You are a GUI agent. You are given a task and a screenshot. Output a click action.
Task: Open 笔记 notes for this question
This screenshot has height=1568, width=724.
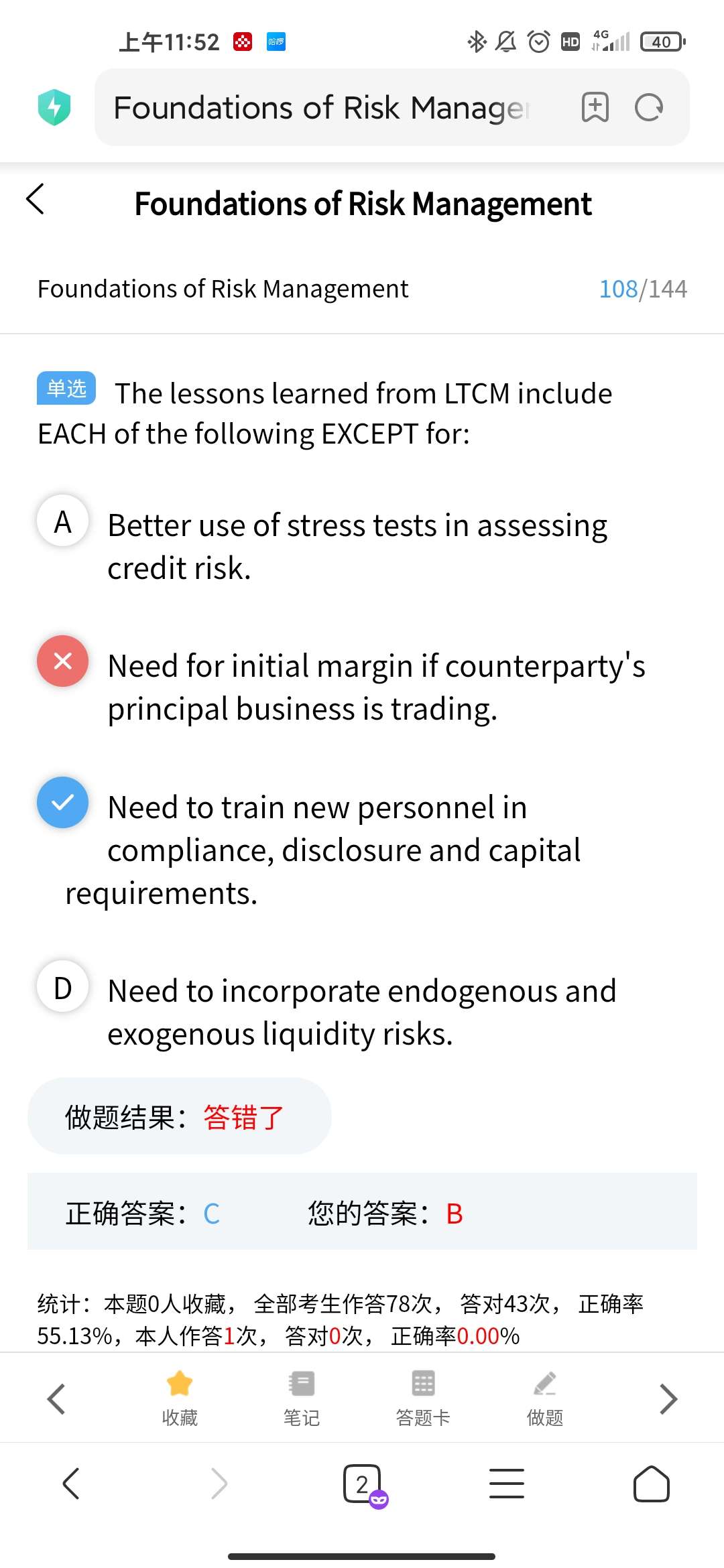click(x=302, y=1396)
